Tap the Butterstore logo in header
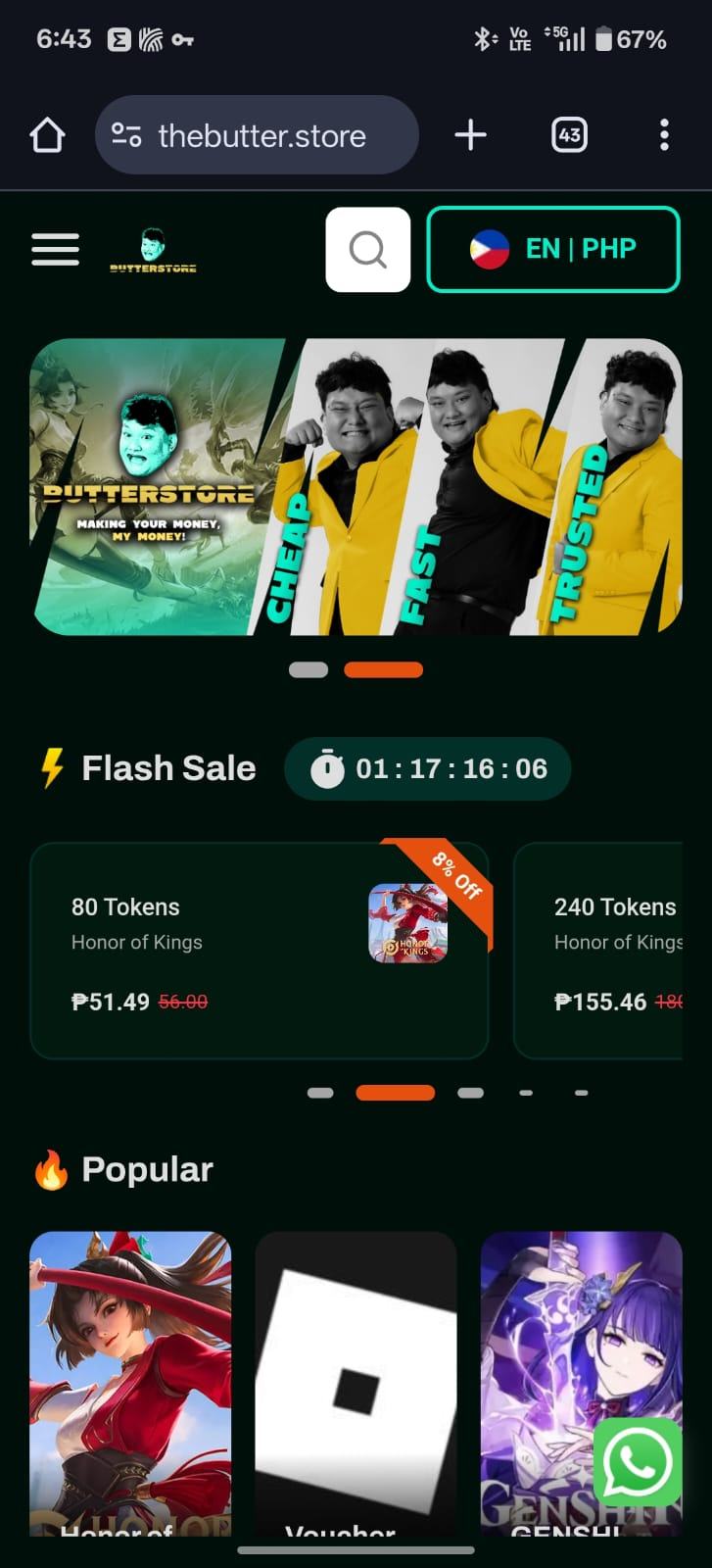The height and width of the screenshot is (1568, 712). [x=153, y=250]
